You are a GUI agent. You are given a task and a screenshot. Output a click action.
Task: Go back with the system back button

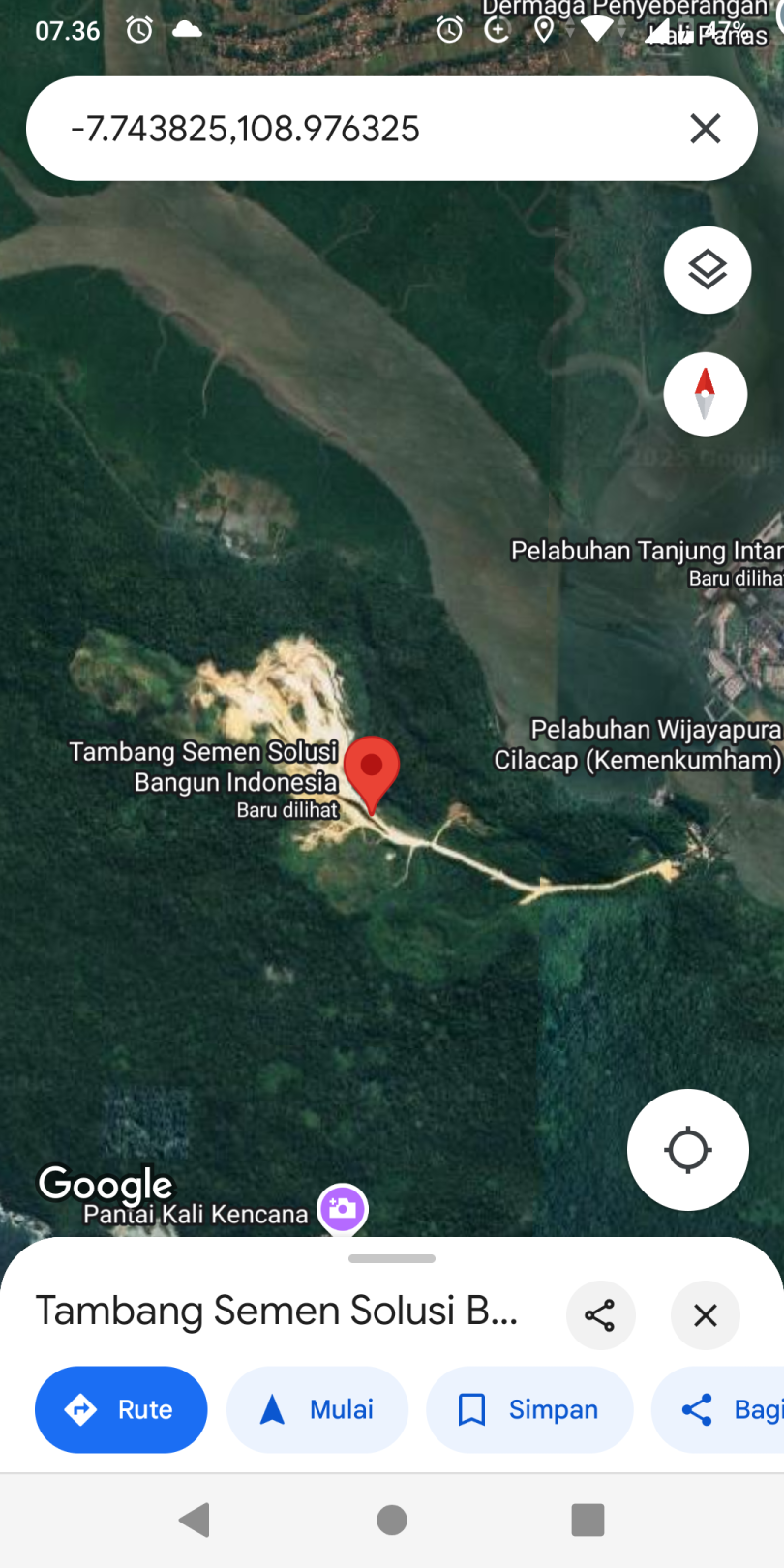coord(195,1520)
